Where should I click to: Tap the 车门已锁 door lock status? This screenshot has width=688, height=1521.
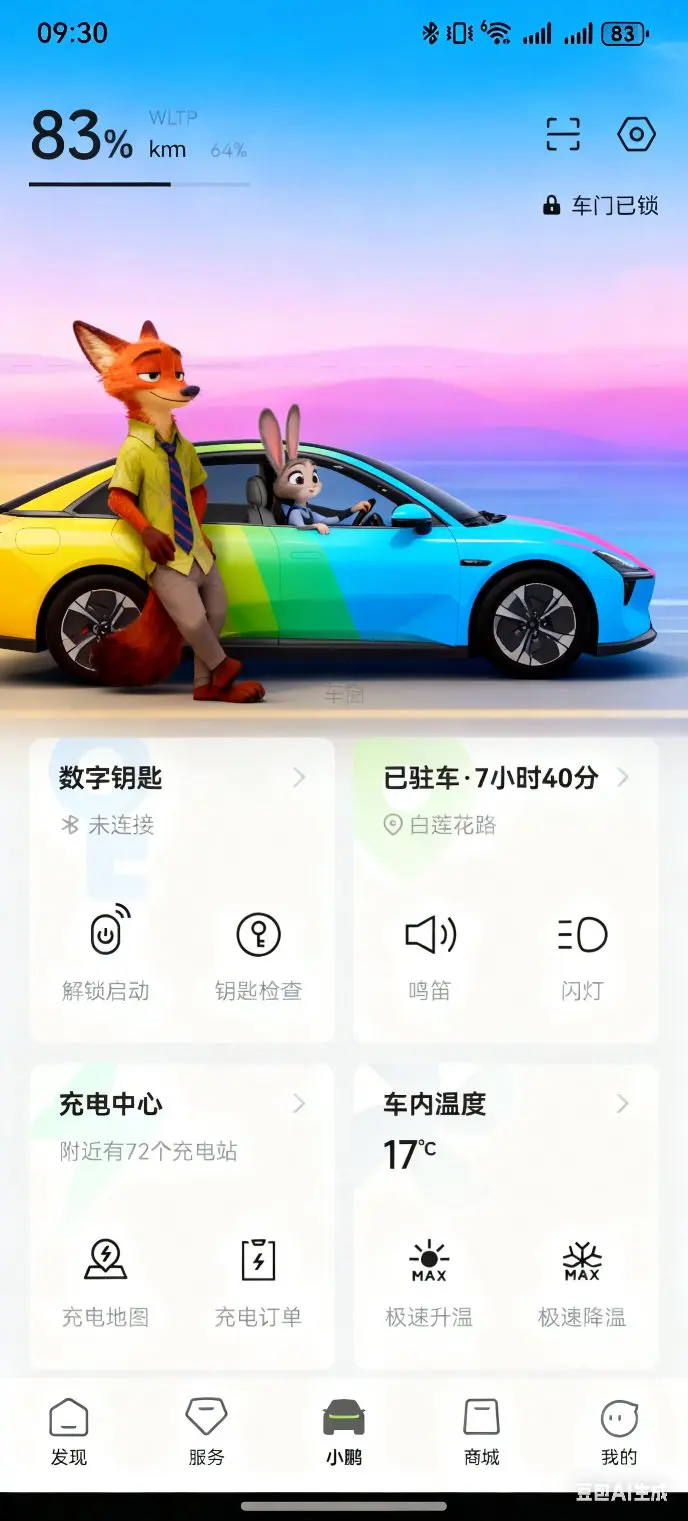tap(600, 206)
